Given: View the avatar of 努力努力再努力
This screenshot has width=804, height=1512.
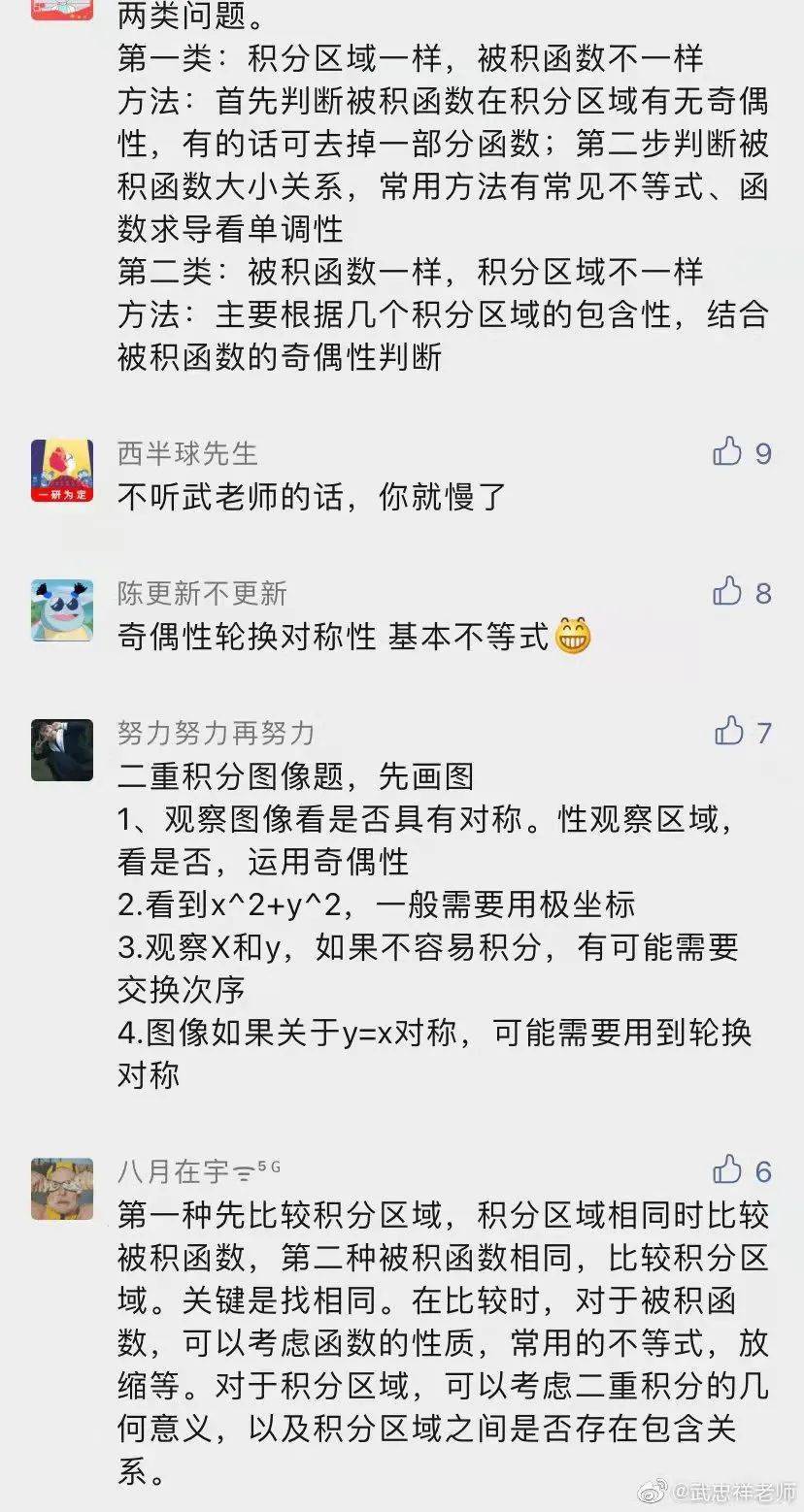Looking at the screenshot, I should pyautogui.click(x=62, y=750).
